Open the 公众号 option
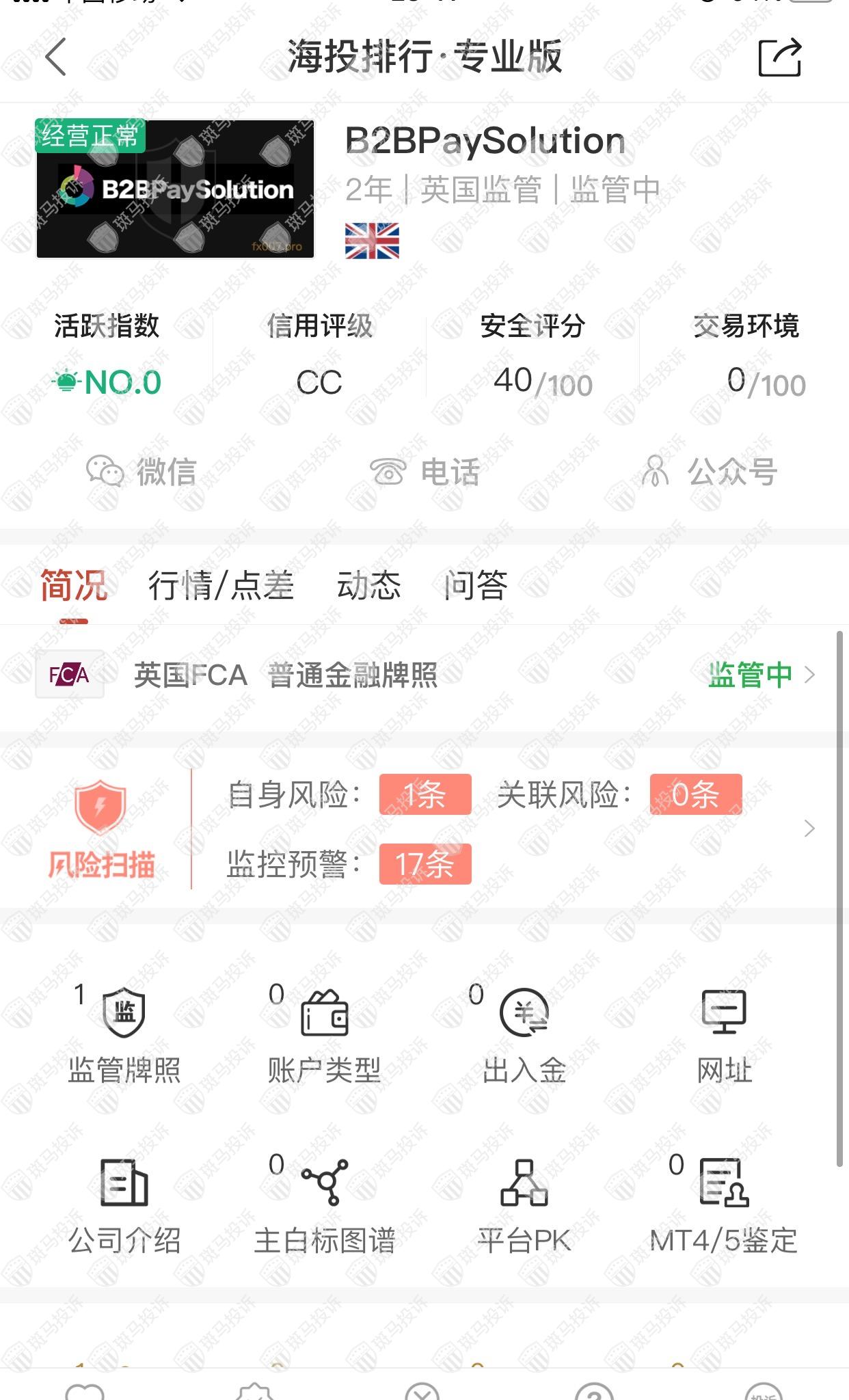Viewport: 849px width, 1400px height. click(708, 472)
